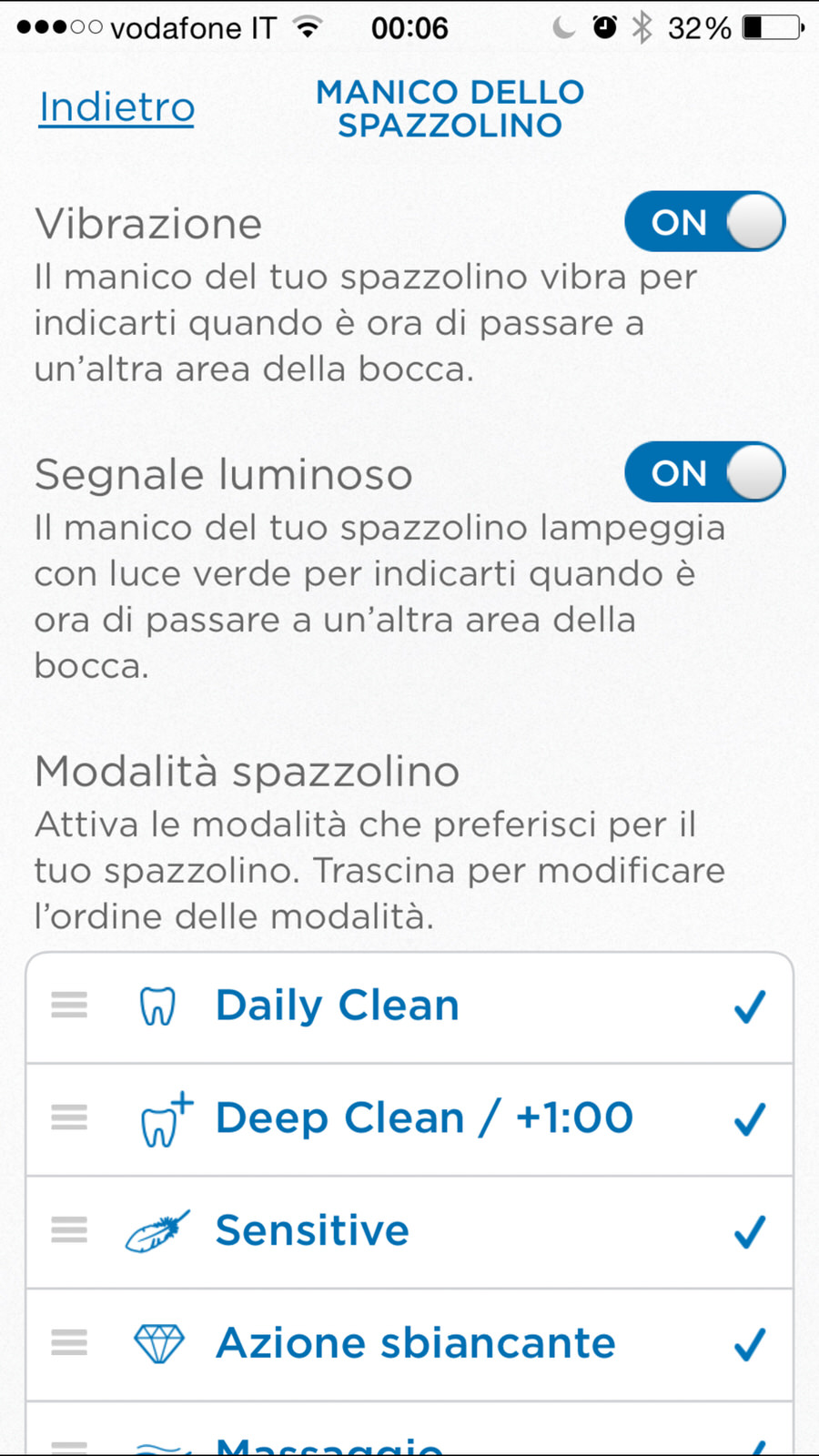Go back via the Indietro link
The width and height of the screenshot is (819, 1456).
click(x=116, y=107)
